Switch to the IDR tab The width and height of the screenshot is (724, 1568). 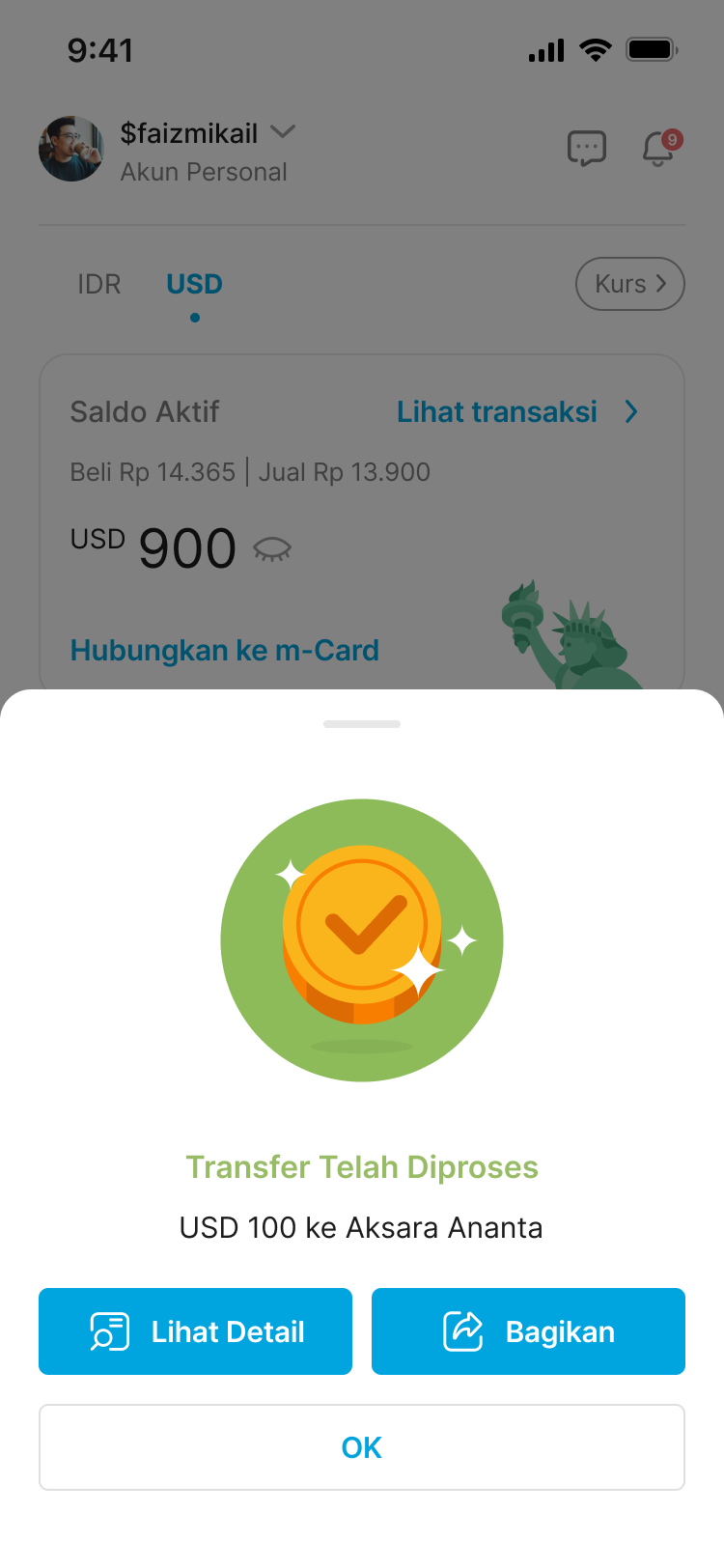(99, 284)
